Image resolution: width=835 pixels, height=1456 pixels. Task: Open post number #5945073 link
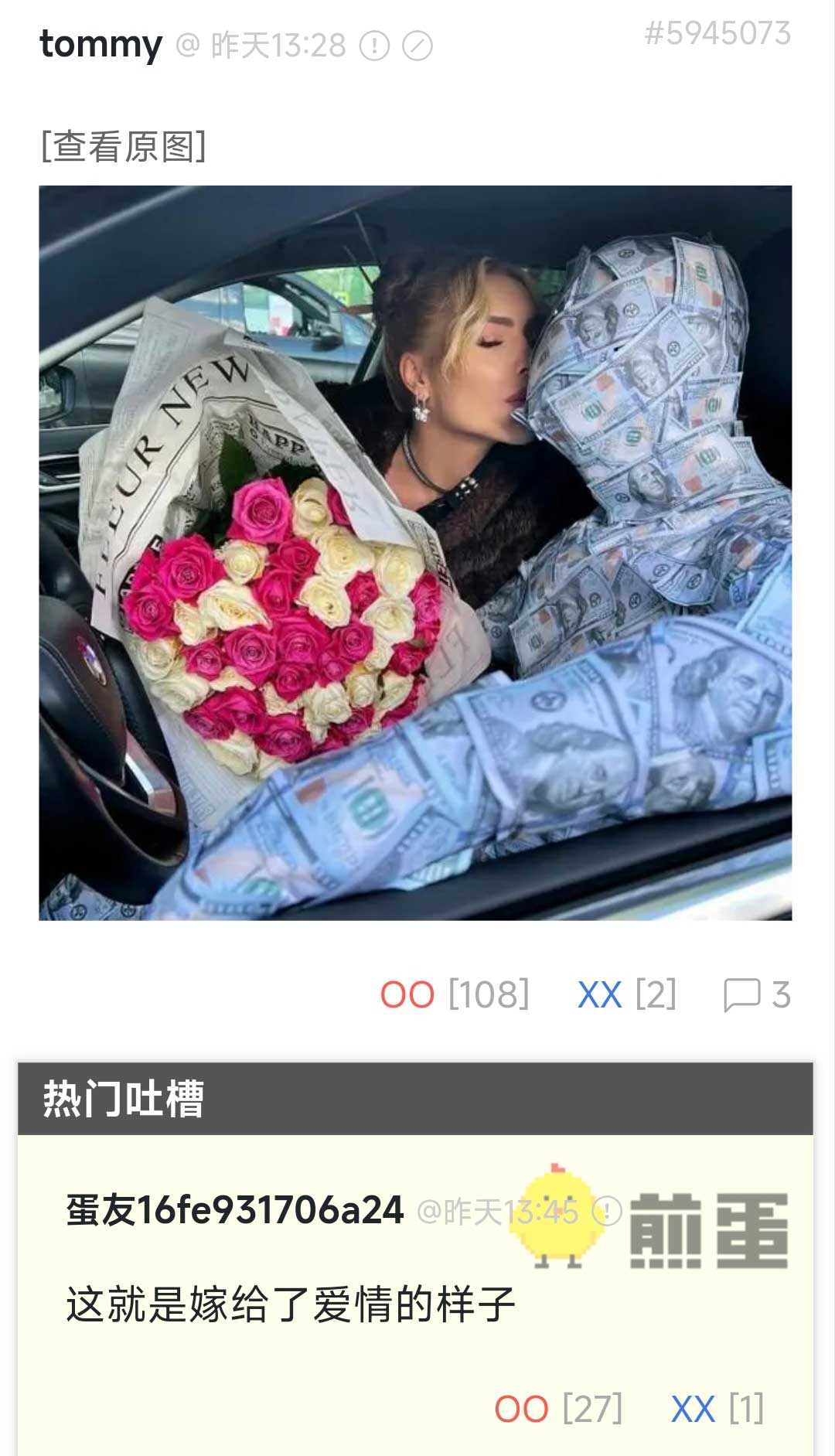click(717, 33)
